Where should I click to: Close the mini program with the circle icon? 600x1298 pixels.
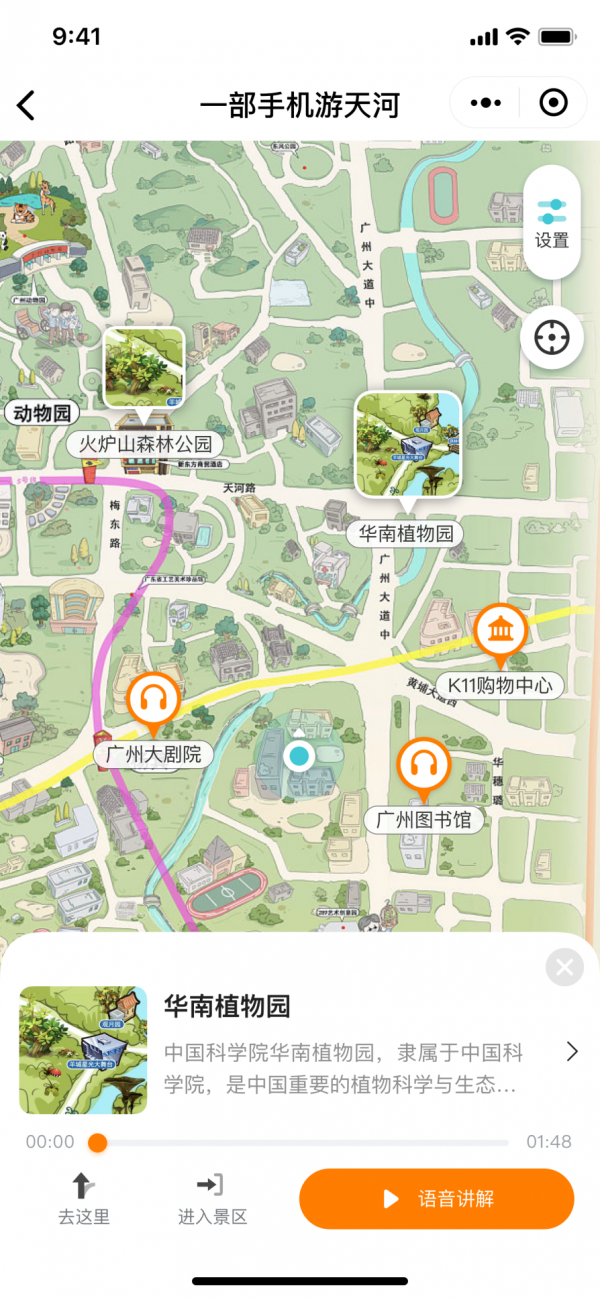553,103
